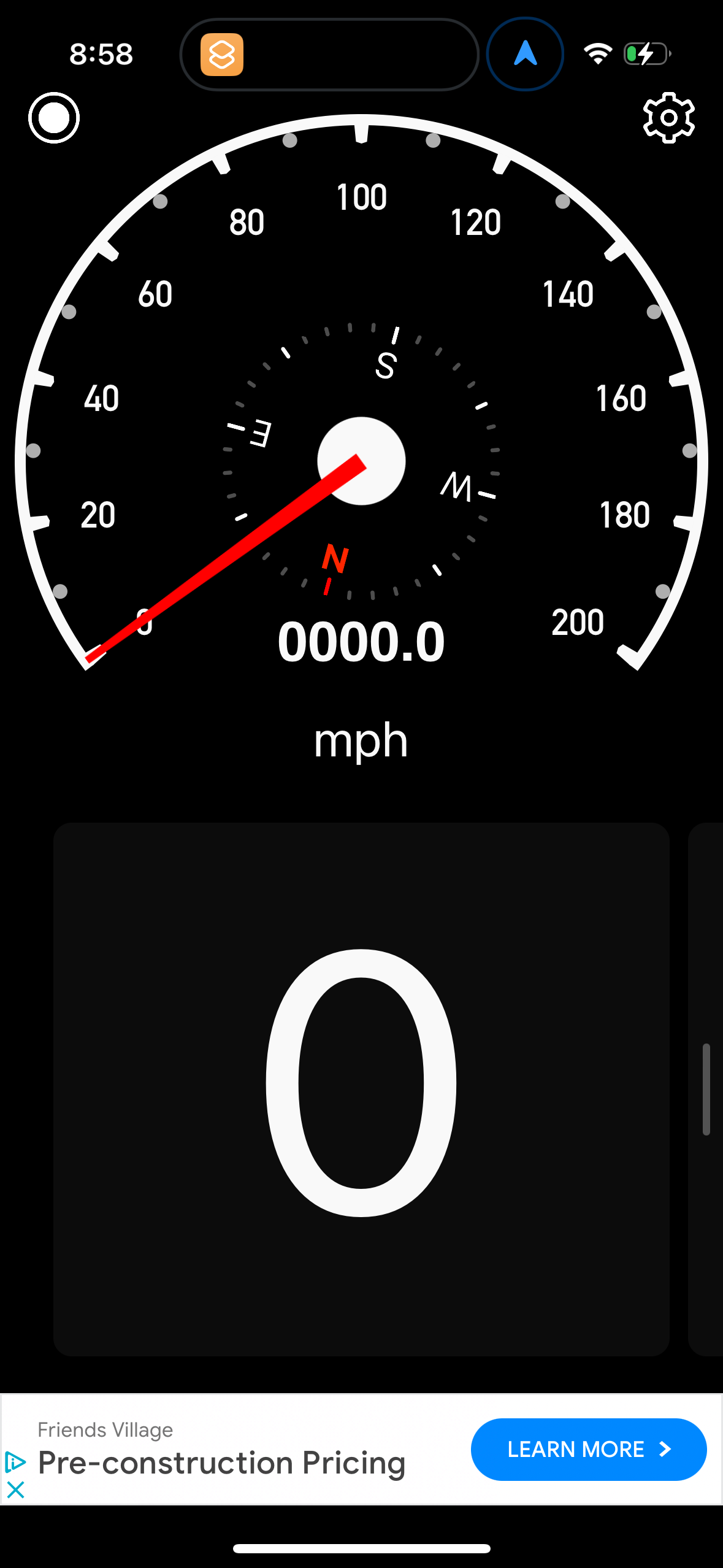Tap the 8:58 clock in the status bar

(101, 53)
